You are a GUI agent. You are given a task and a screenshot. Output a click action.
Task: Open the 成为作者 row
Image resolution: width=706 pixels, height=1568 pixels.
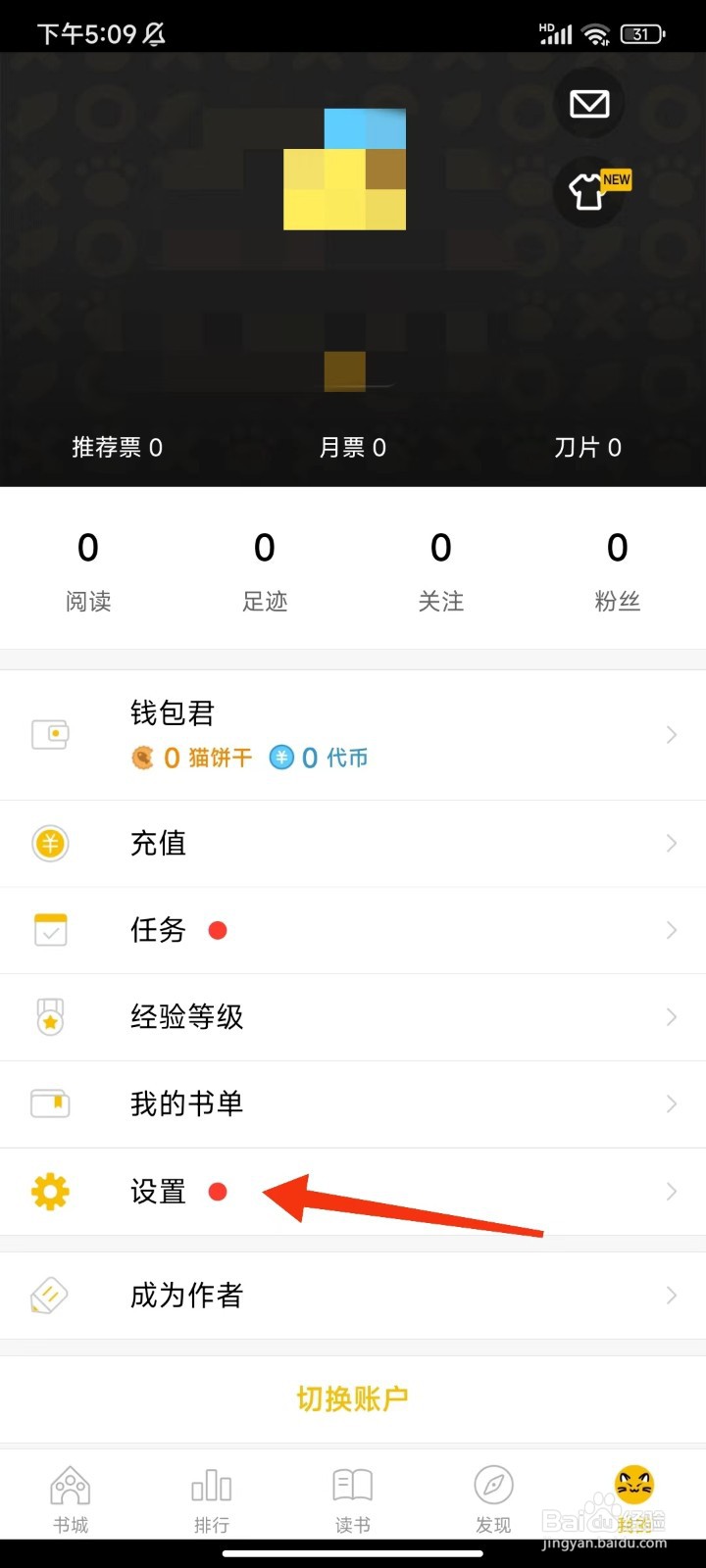tap(353, 1296)
